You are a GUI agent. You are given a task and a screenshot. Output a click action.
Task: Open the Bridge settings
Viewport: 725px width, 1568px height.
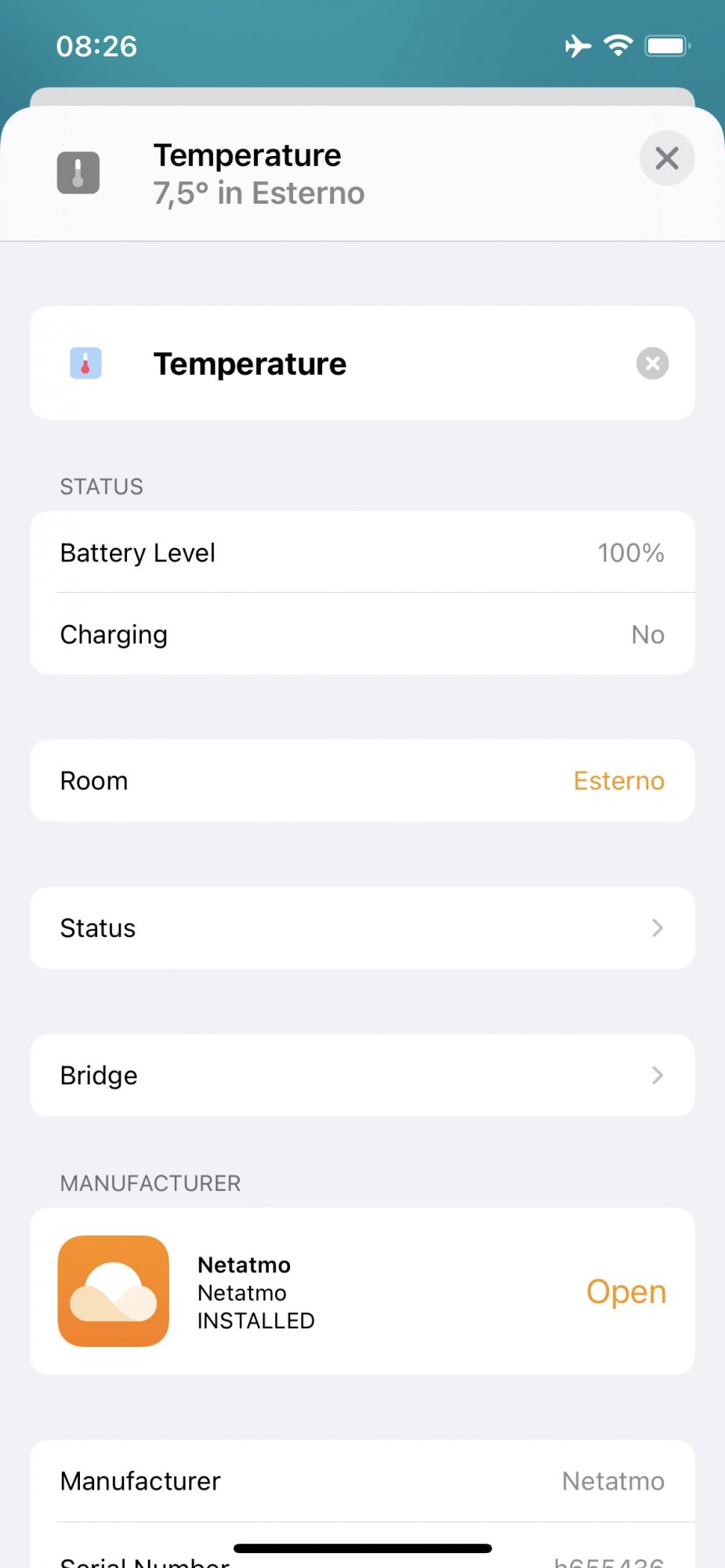tap(362, 1076)
